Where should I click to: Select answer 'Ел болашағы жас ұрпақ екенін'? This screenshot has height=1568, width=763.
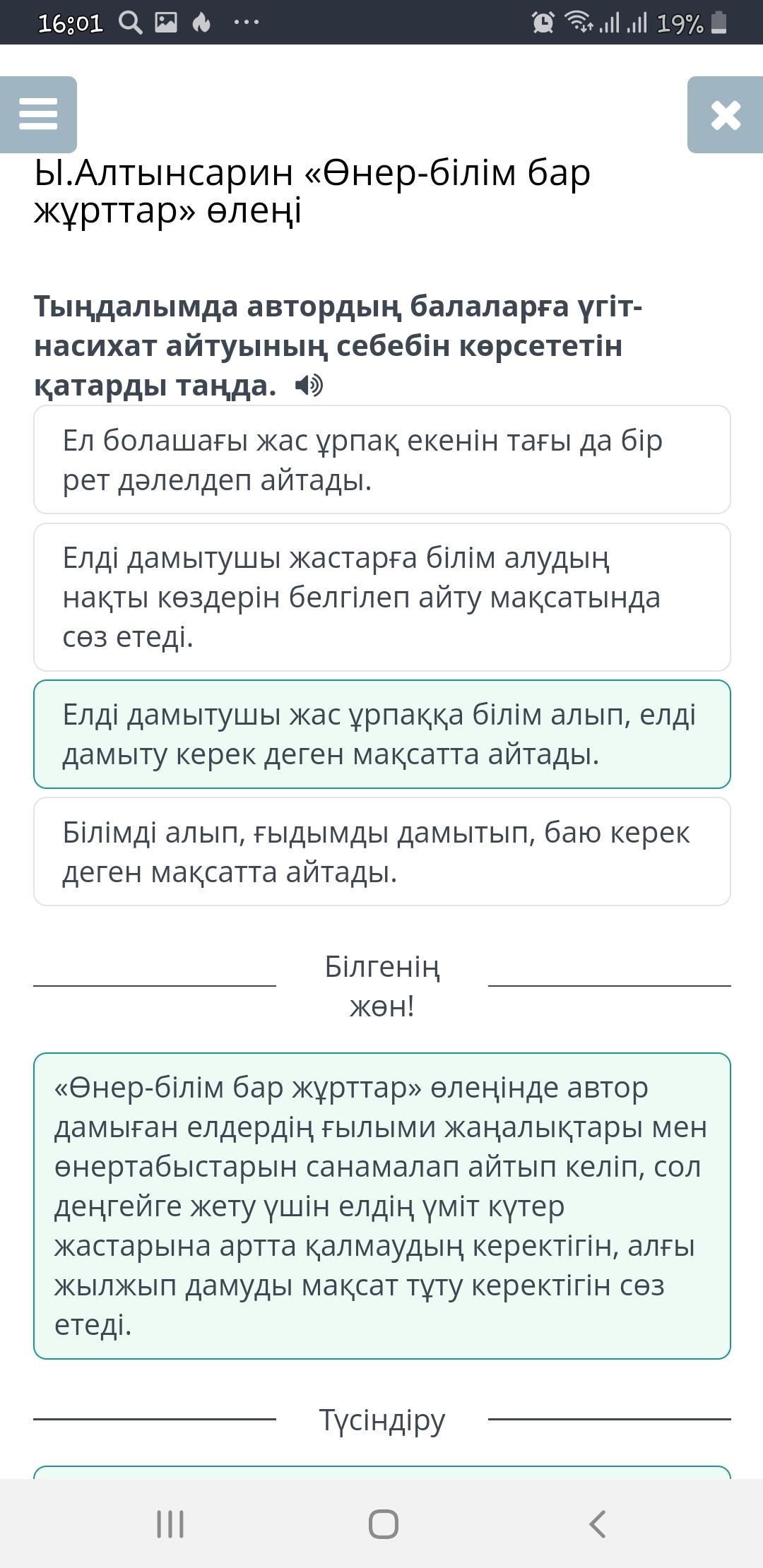tap(381, 460)
